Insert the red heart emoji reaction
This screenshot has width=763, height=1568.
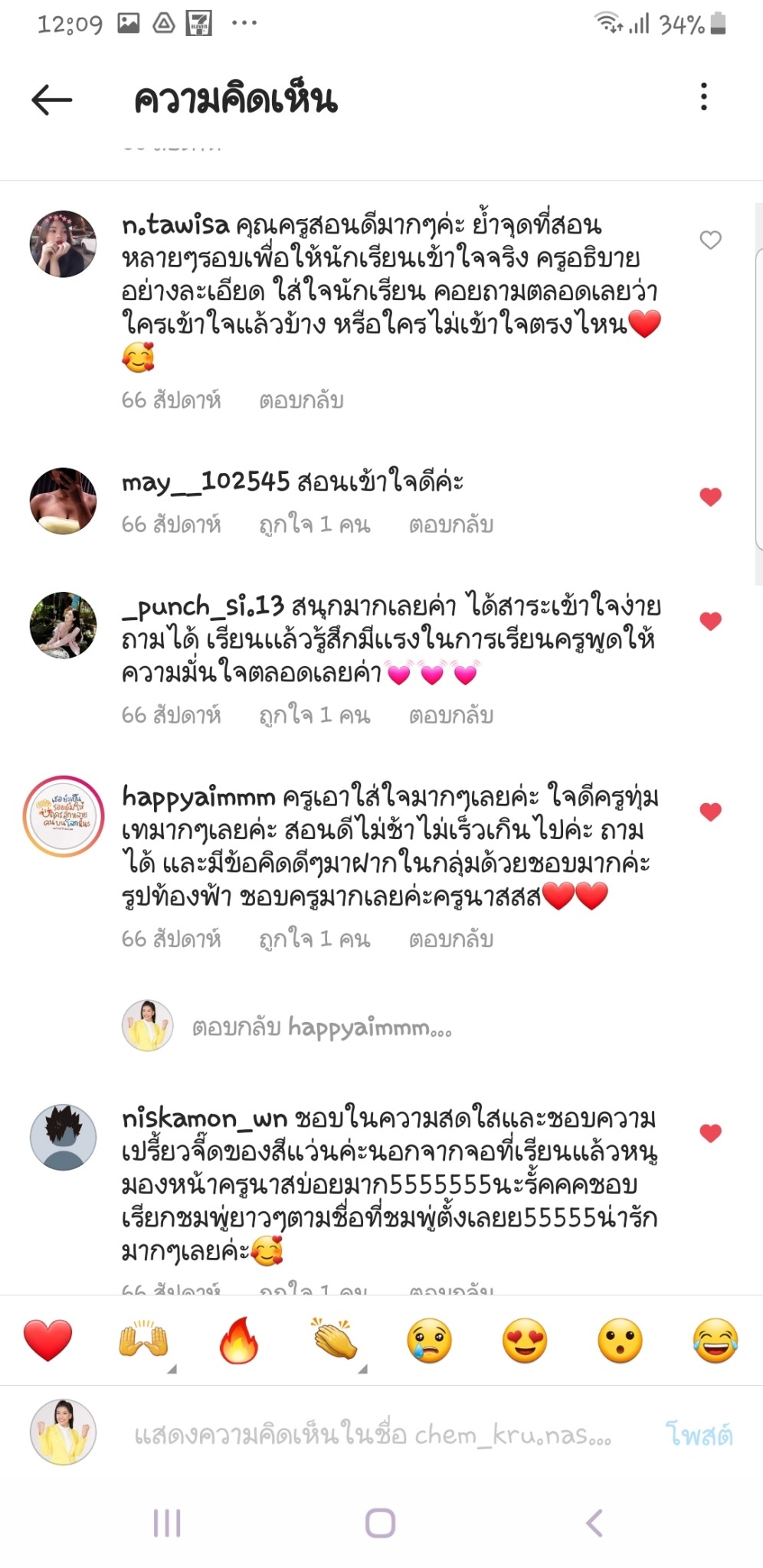[x=47, y=1341]
